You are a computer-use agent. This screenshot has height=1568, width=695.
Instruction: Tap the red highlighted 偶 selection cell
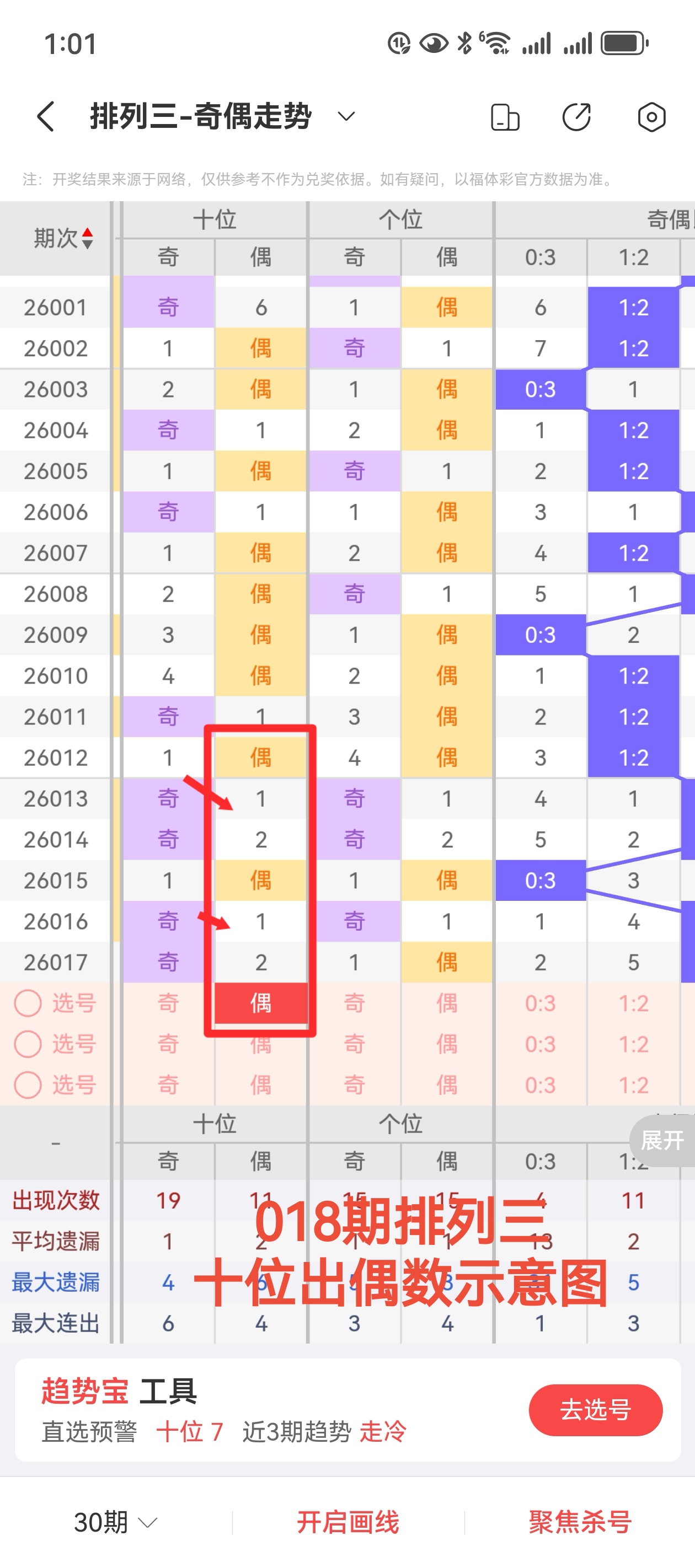pos(260,1003)
